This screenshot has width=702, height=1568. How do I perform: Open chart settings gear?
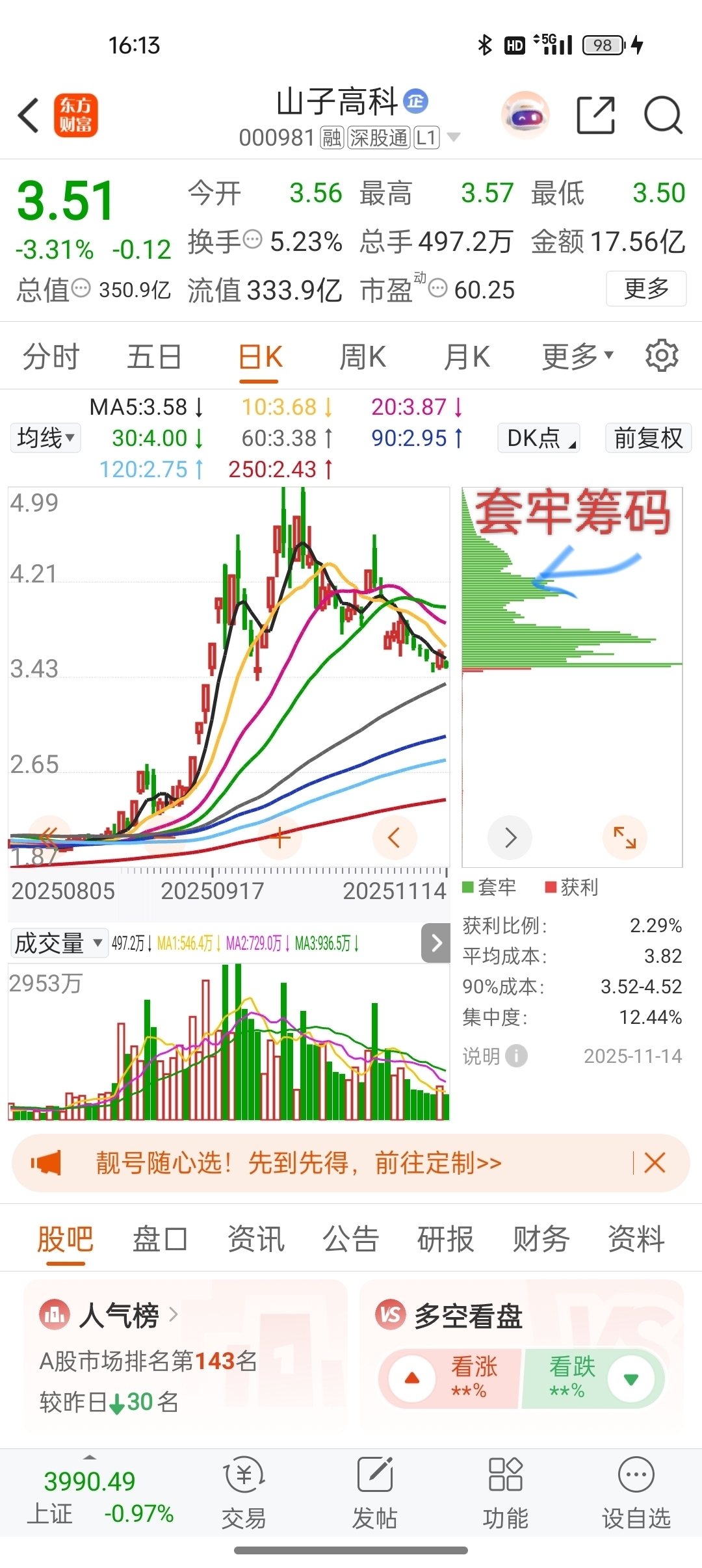pyautogui.click(x=662, y=356)
